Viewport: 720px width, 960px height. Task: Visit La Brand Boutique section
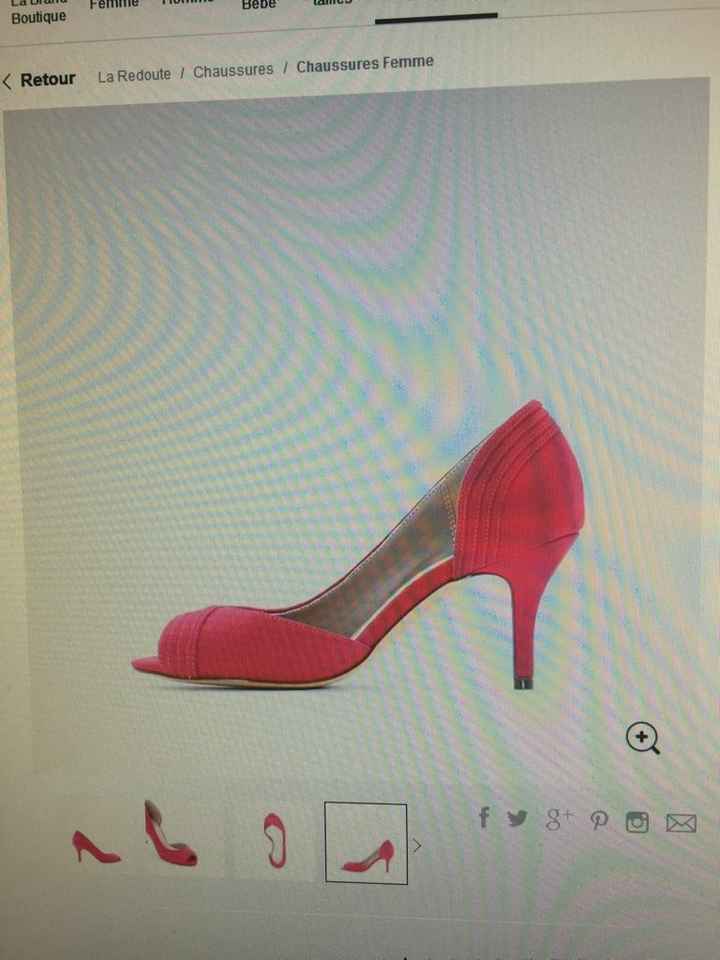click(x=40, y=11)
